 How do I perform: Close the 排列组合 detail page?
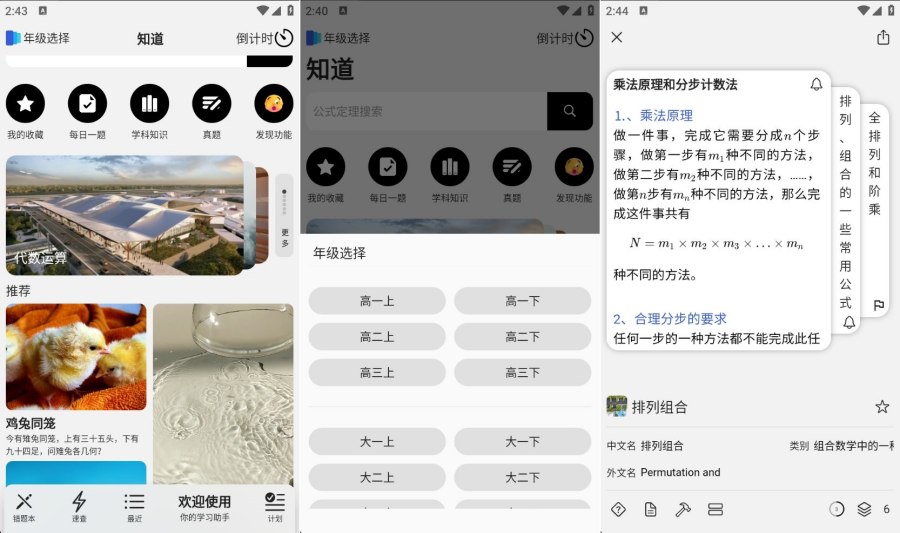pyautogui.click(x=617, y=37)
